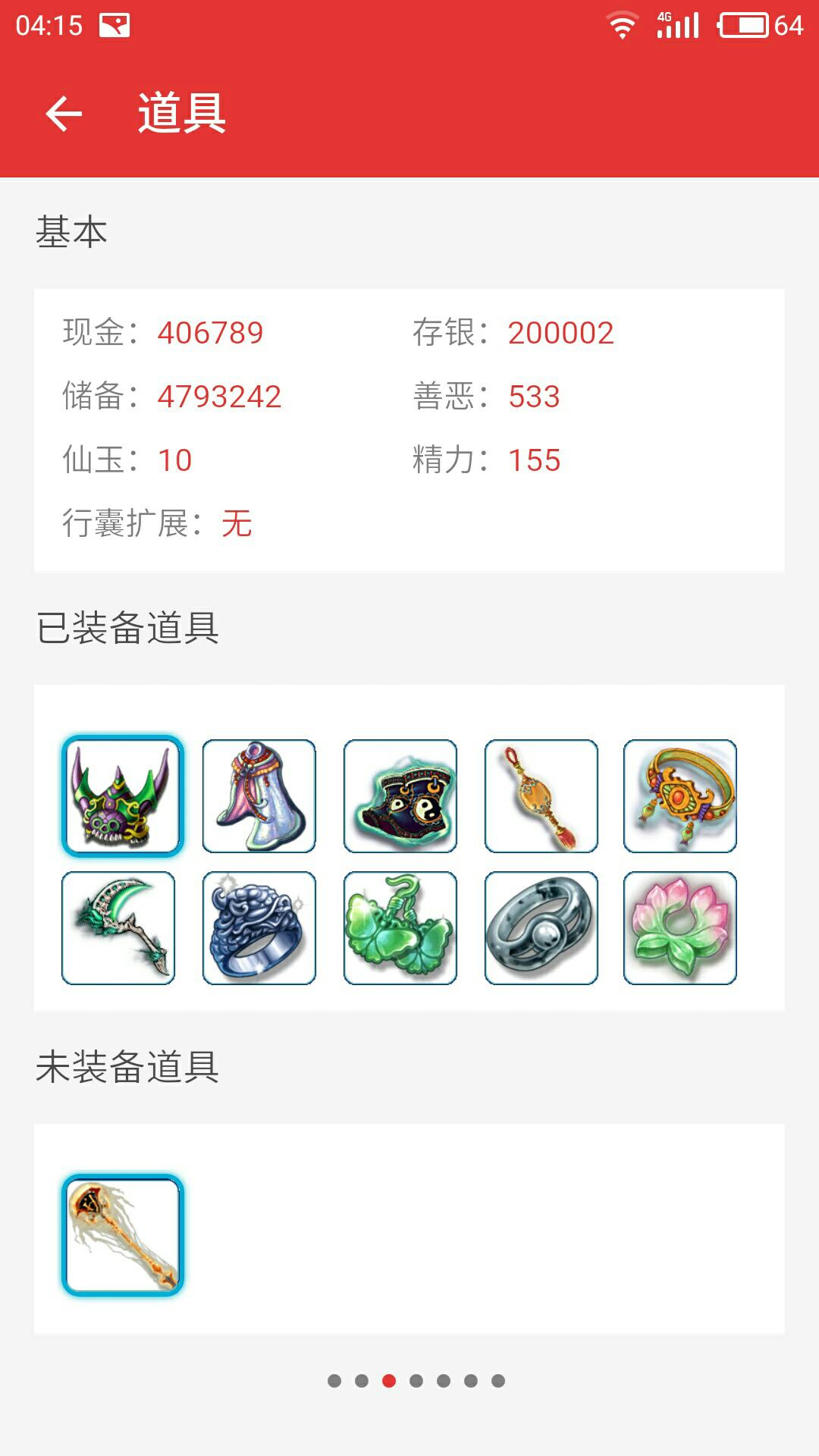Open the yin-yang boots item
The height and width of the screenshot is (1456, 819).
[400, 796]
